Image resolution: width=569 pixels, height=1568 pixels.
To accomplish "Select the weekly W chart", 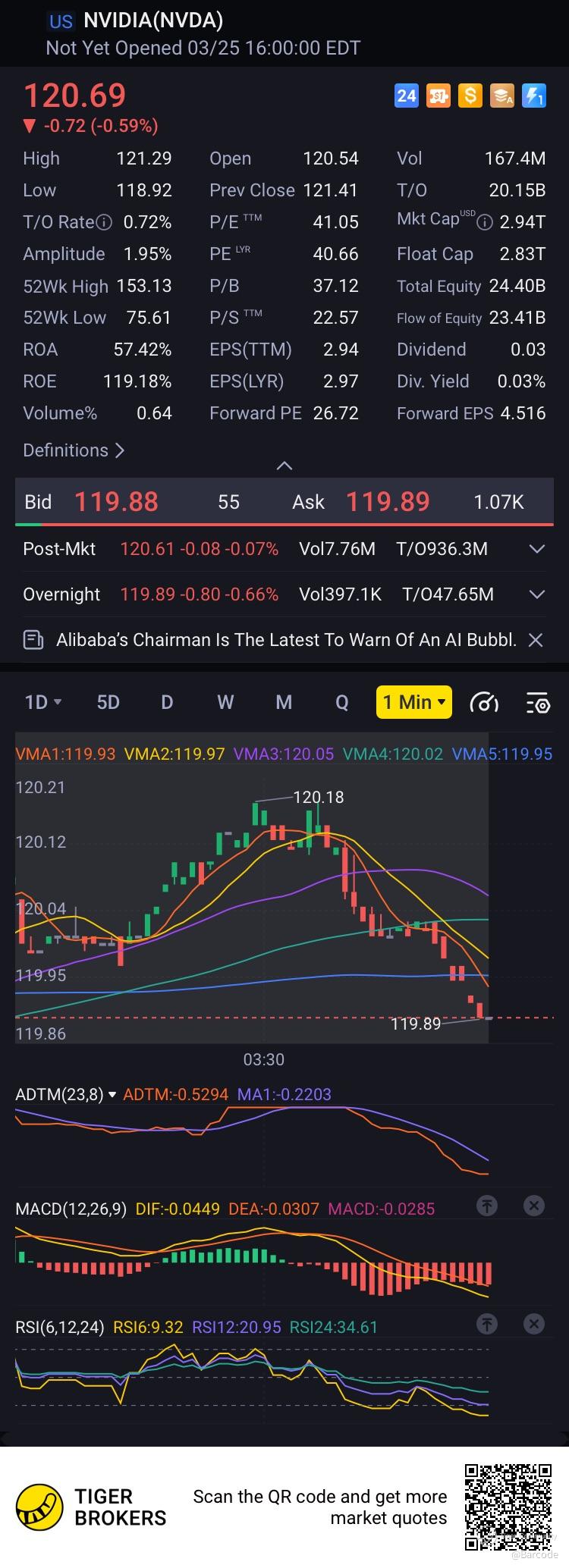I will (x=225, y=702).
